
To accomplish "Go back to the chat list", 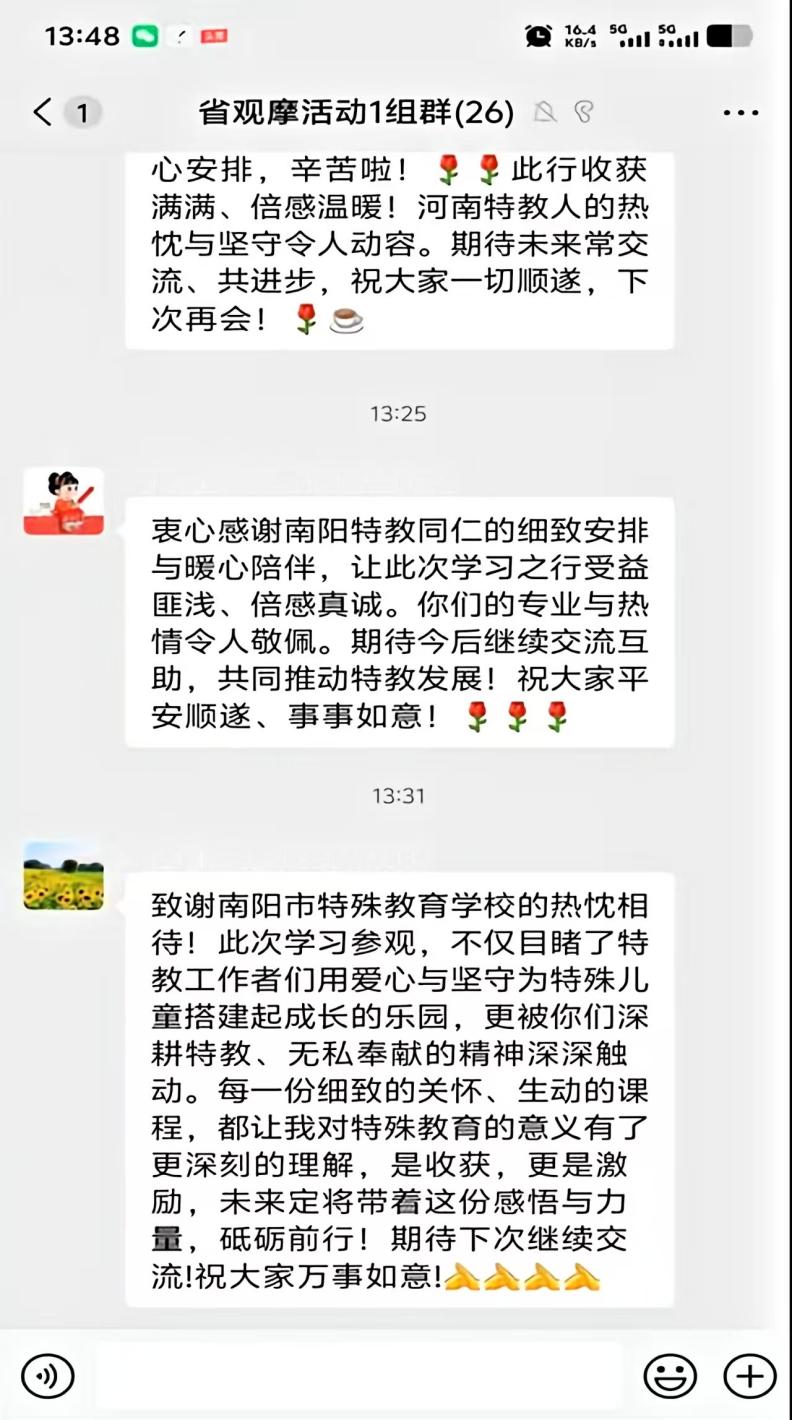I will click(x=43, y=112).
